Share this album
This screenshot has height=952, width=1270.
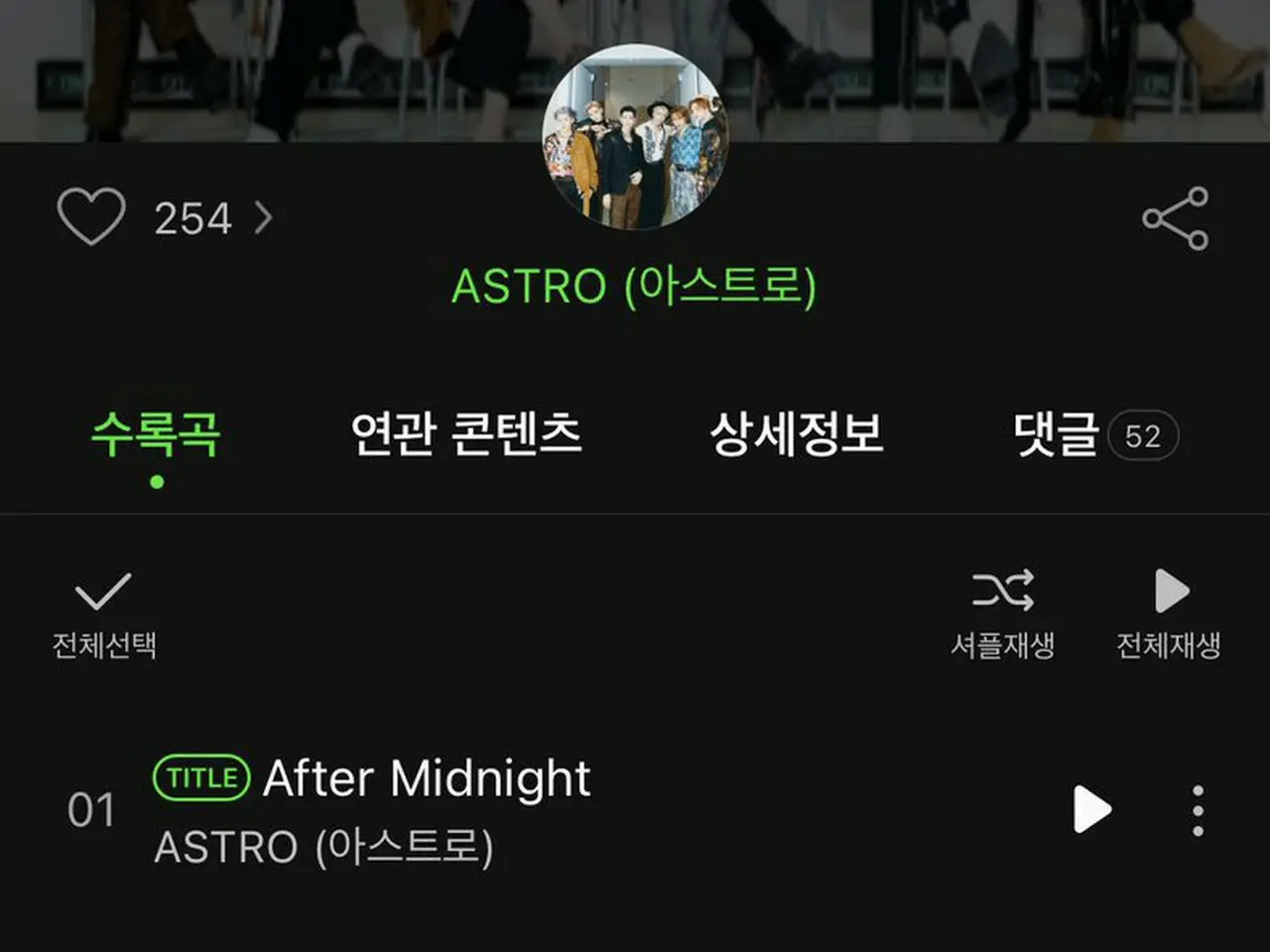[1175, 218]
